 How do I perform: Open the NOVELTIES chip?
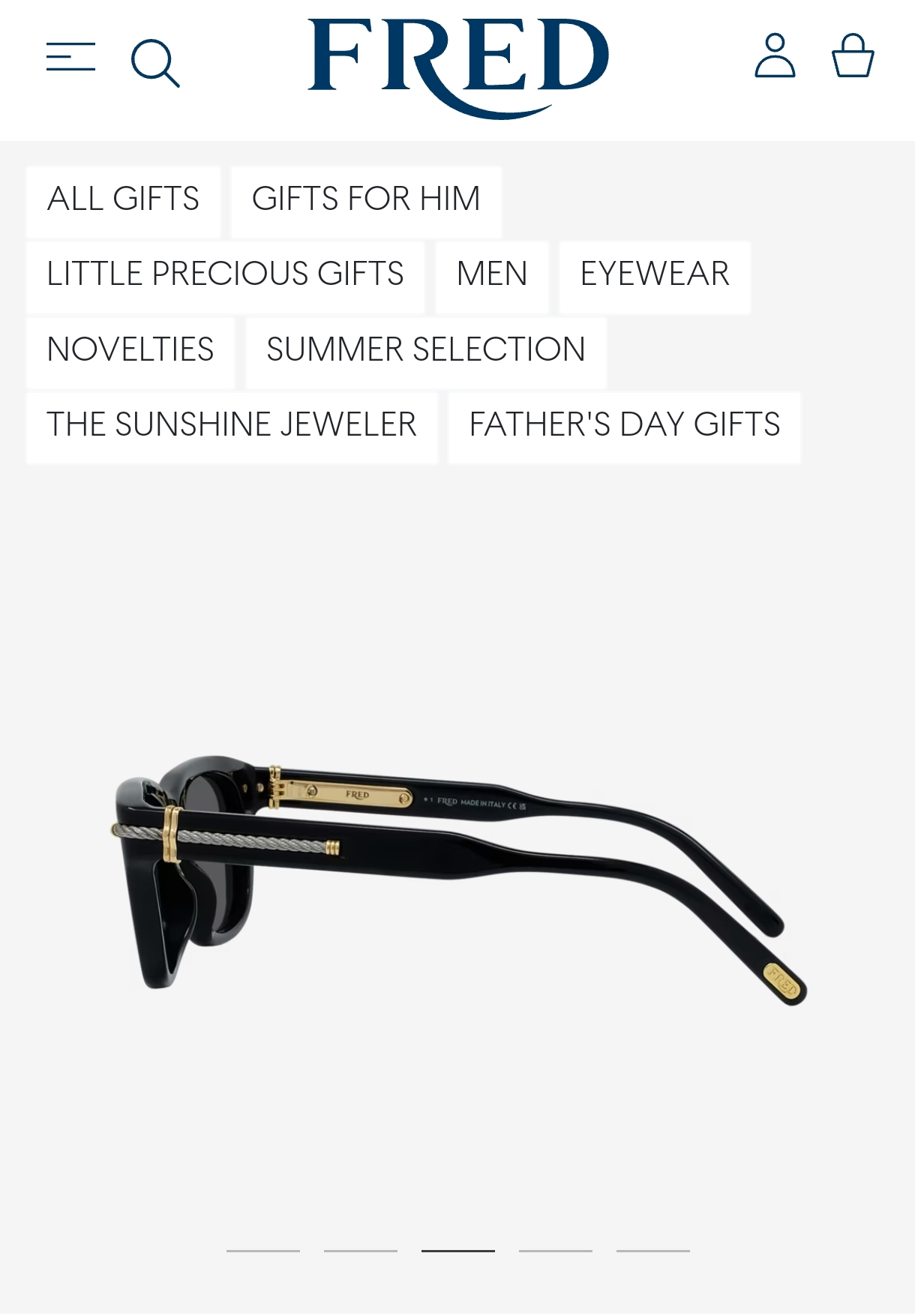(x=130, y=351)
